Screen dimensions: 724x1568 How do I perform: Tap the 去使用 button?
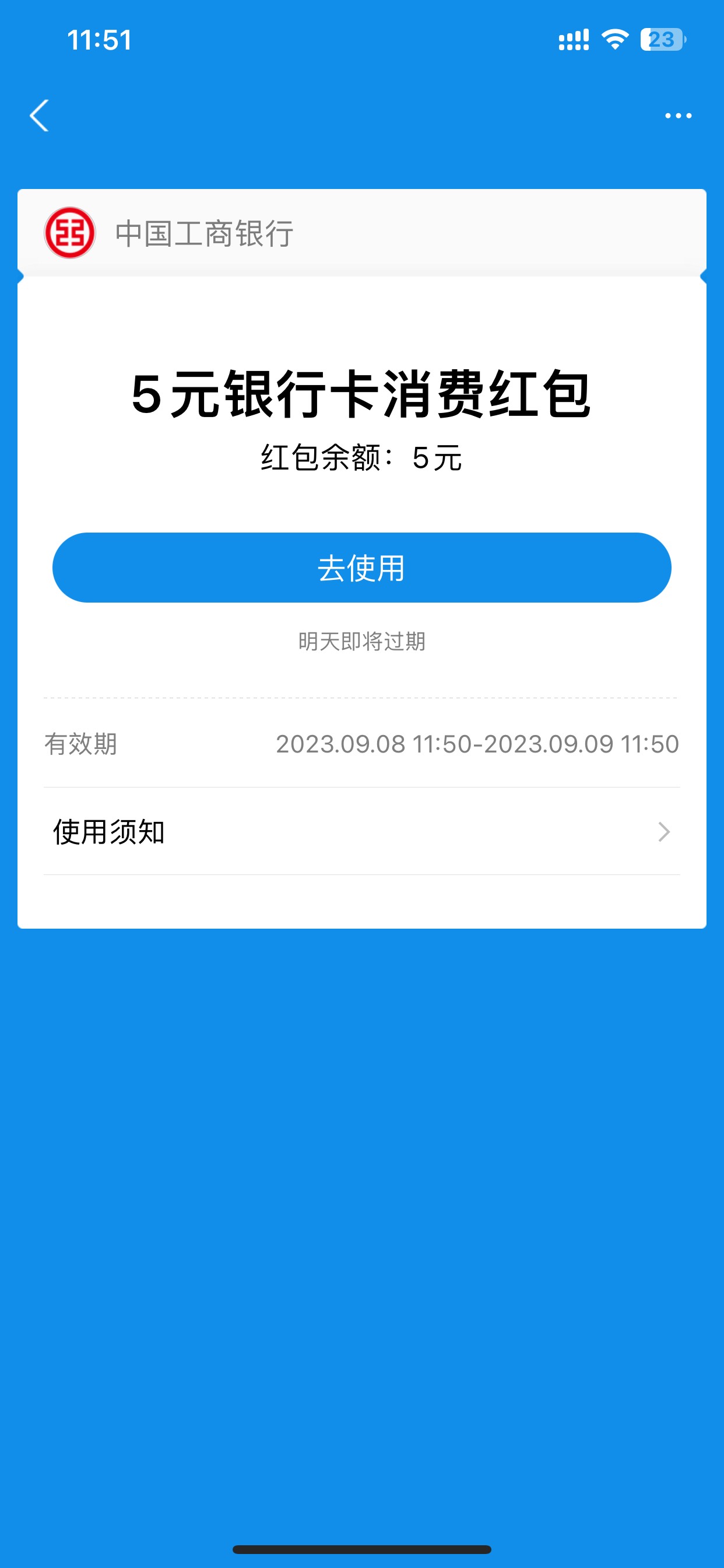(x=362, y=568)
